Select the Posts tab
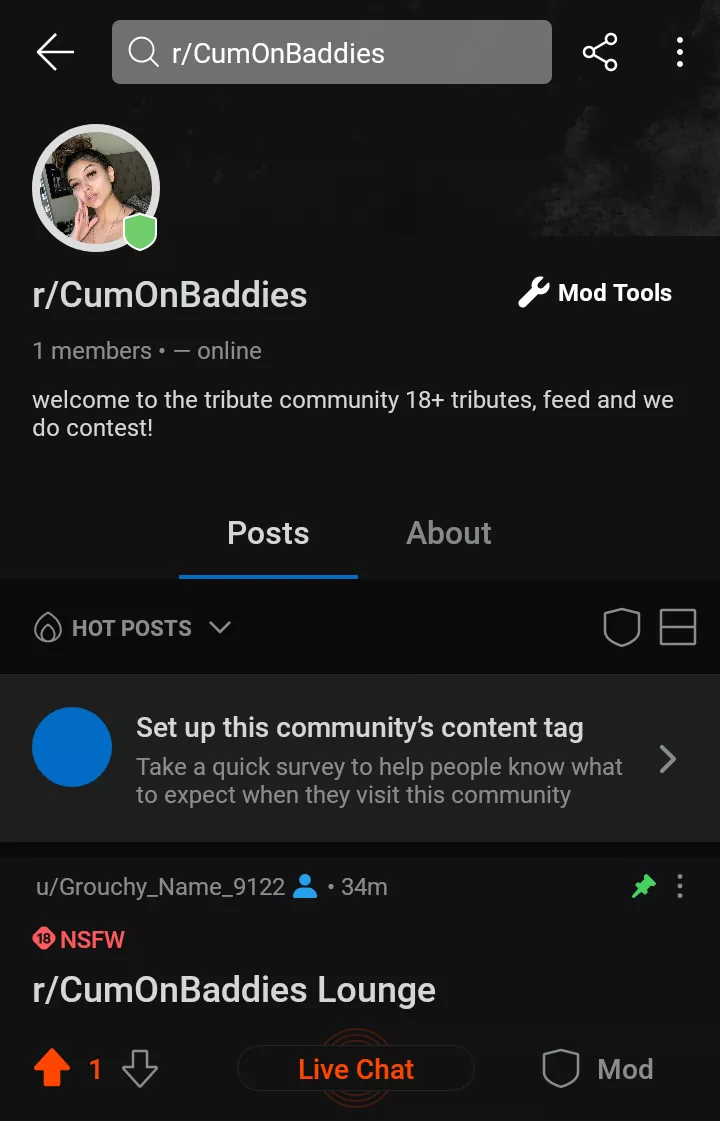Viewport: 720px width, 1121px height. point(268,533)
